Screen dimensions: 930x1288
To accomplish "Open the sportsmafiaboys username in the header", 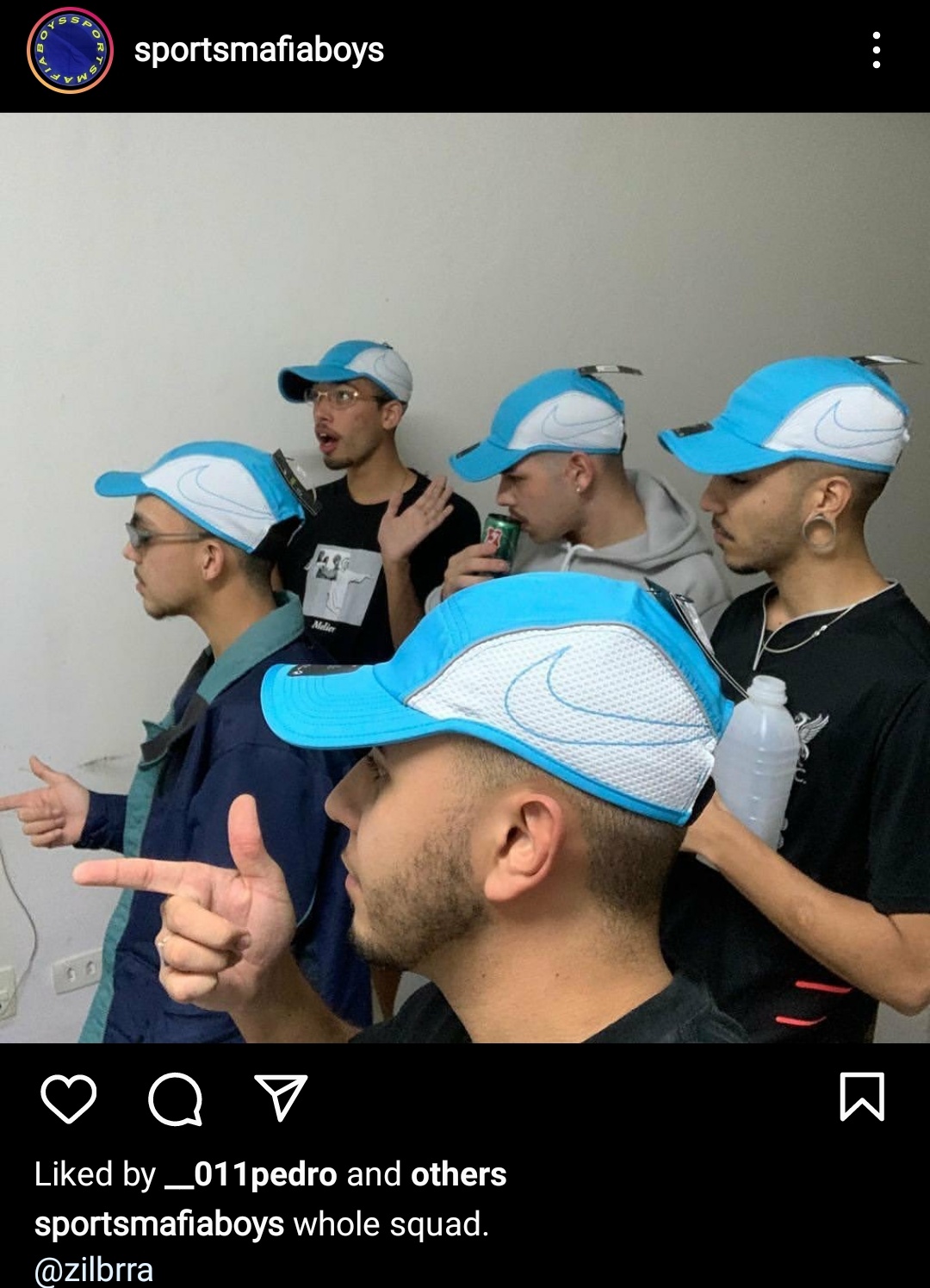I will [x=258, y=50].
